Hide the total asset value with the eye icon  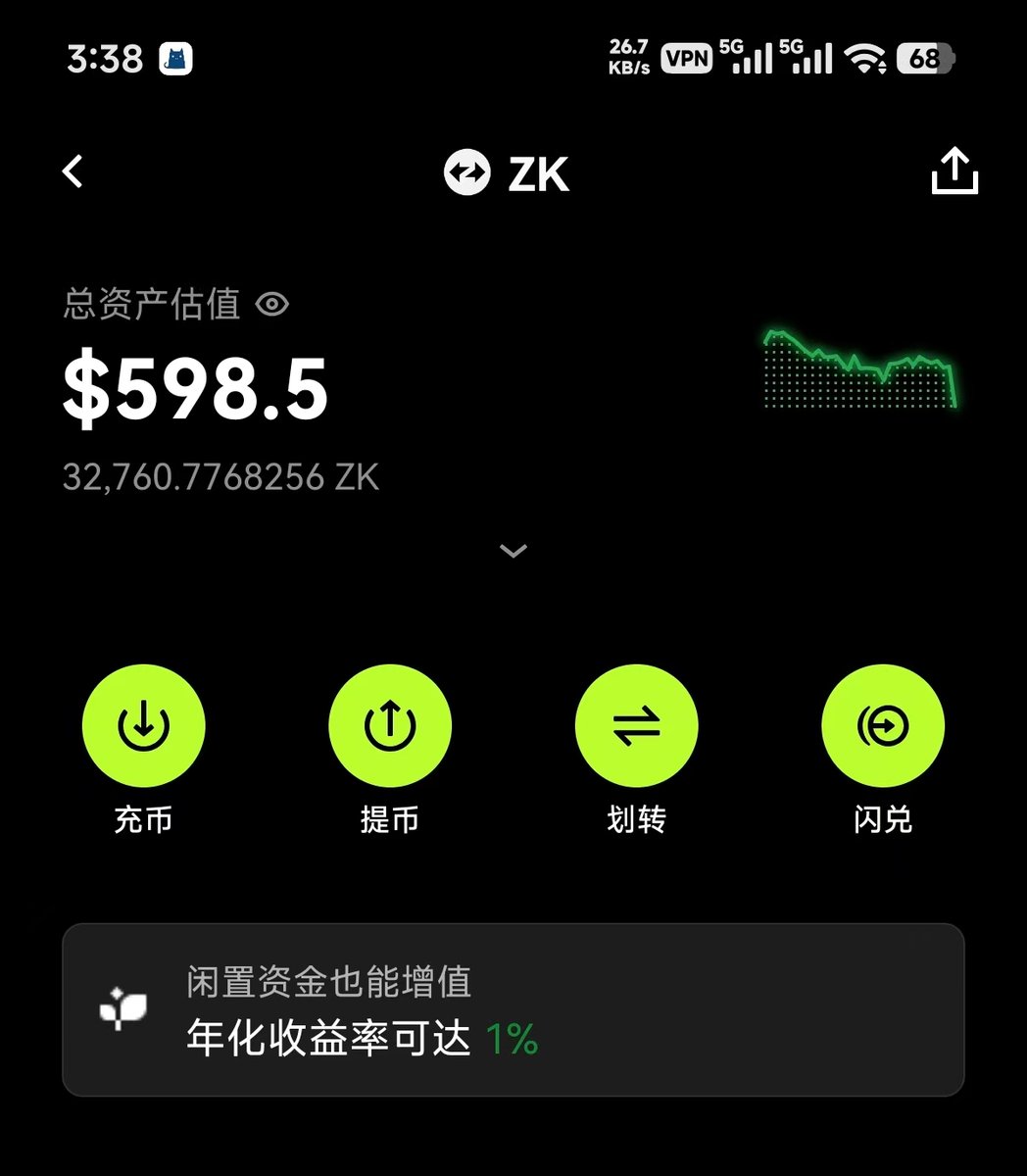pyautogui.click(x=271, y=305)
